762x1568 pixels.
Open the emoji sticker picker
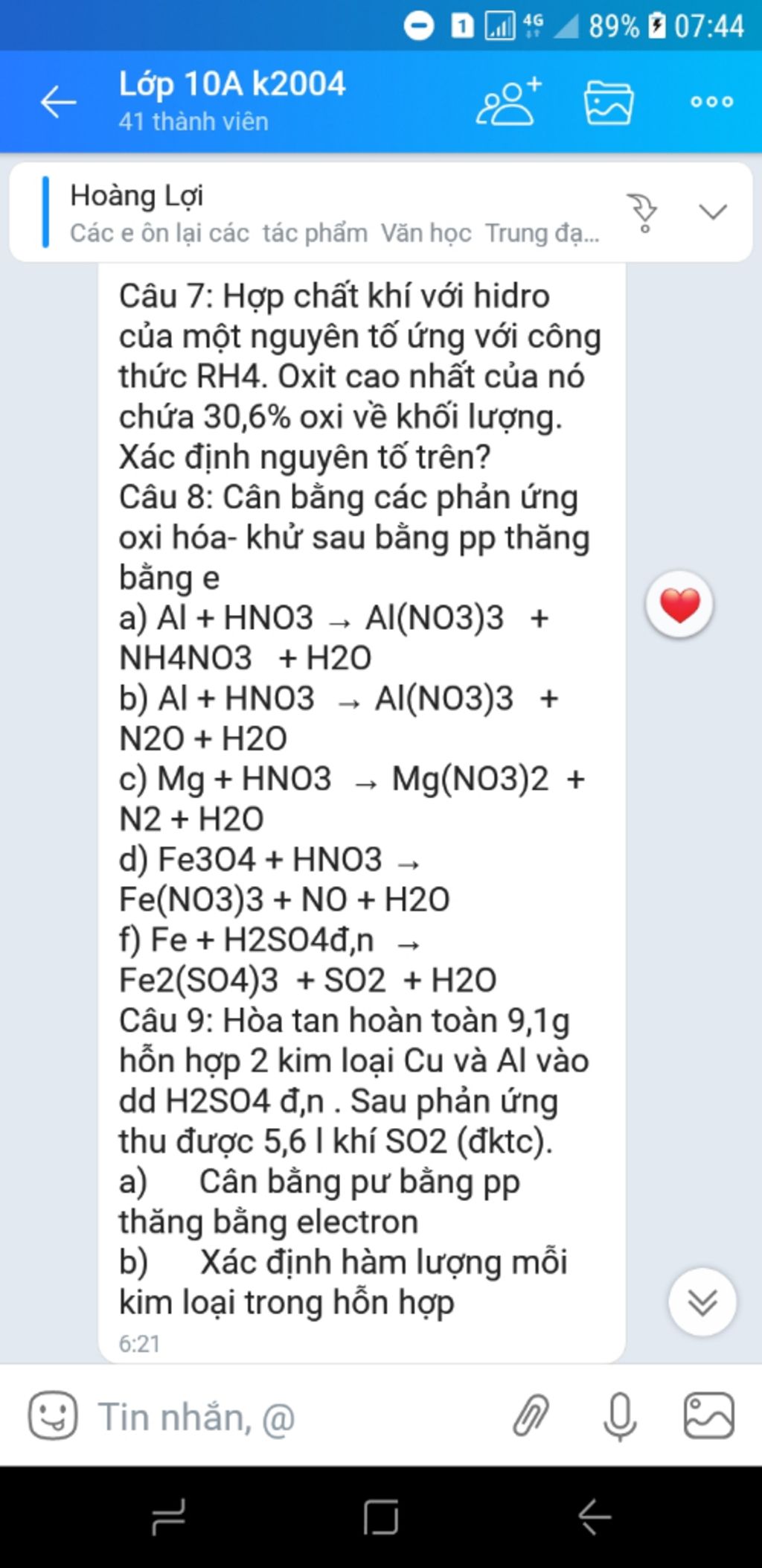(53, 1415)
